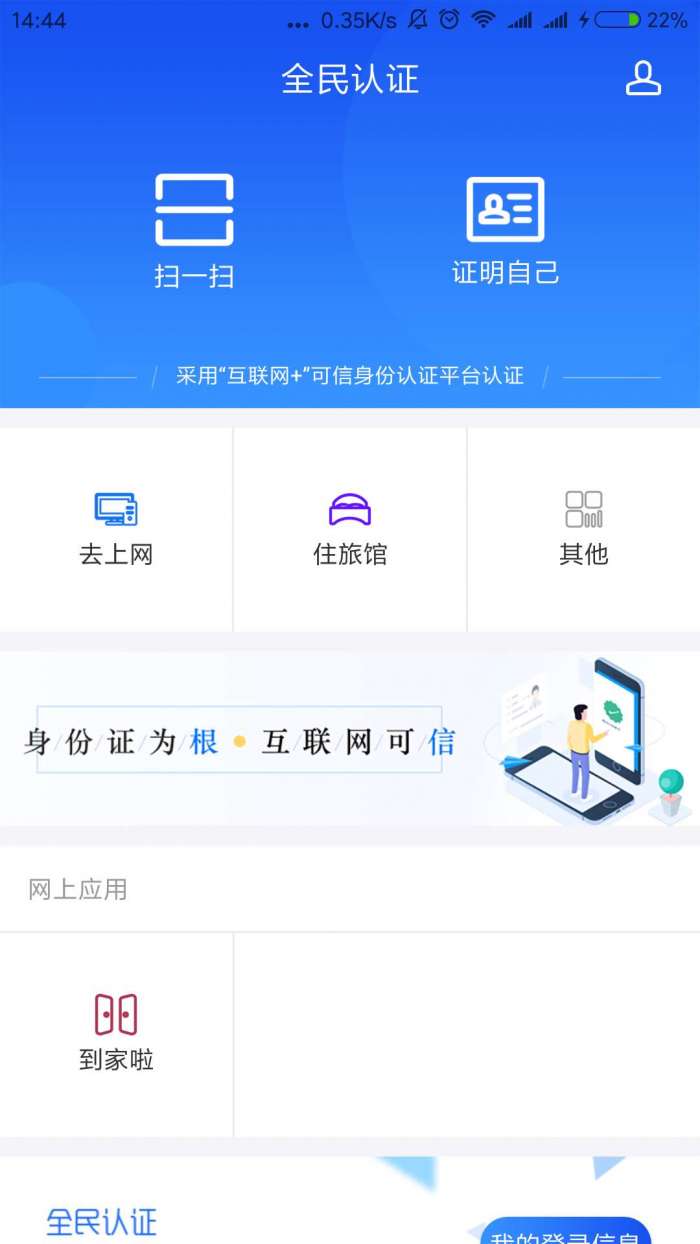Open the user profile icon
Image resolution: width=700 pixels, height=1244 pixels.
[643, 79]
